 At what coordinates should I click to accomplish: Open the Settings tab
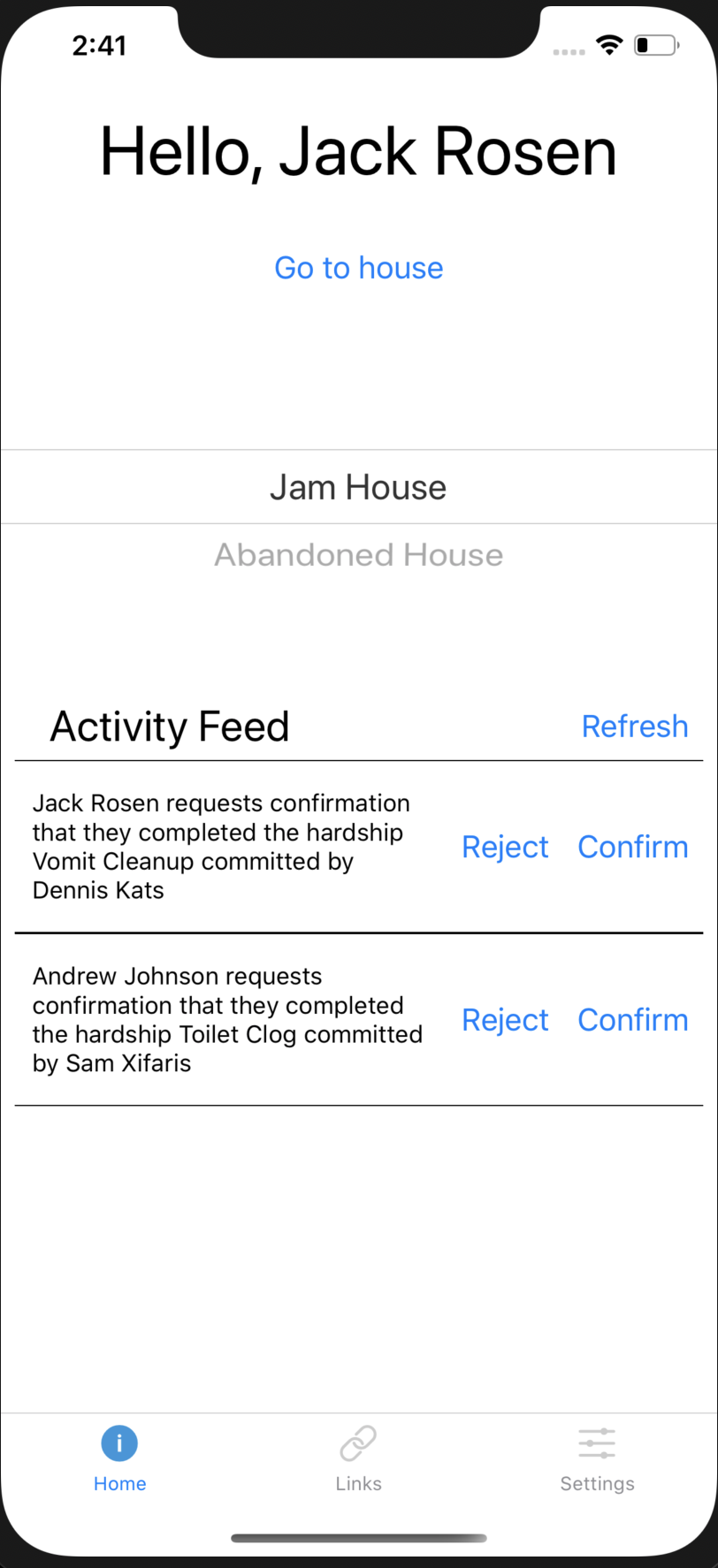click(x=597, y=1458)
